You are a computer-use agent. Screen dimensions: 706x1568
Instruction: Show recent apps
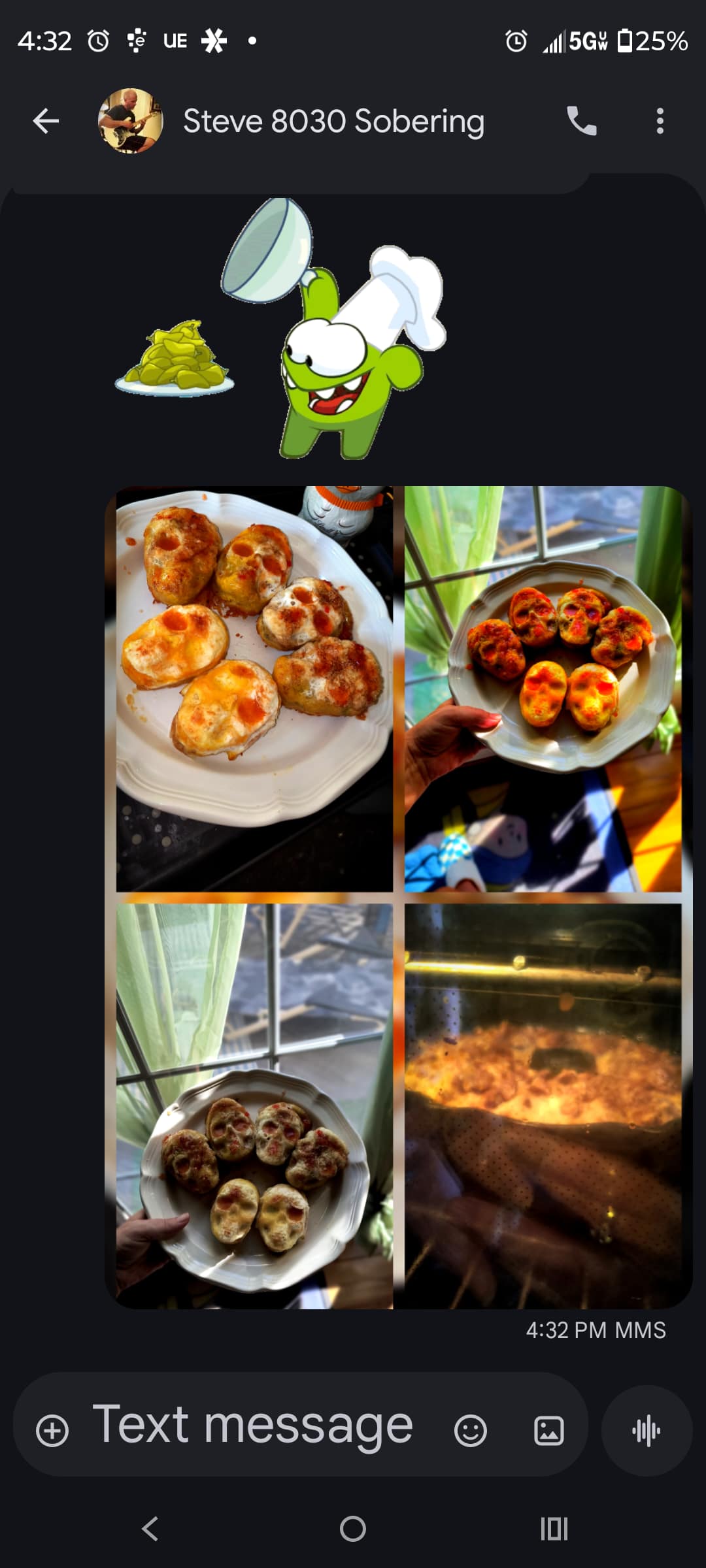tap(554, 1529)
